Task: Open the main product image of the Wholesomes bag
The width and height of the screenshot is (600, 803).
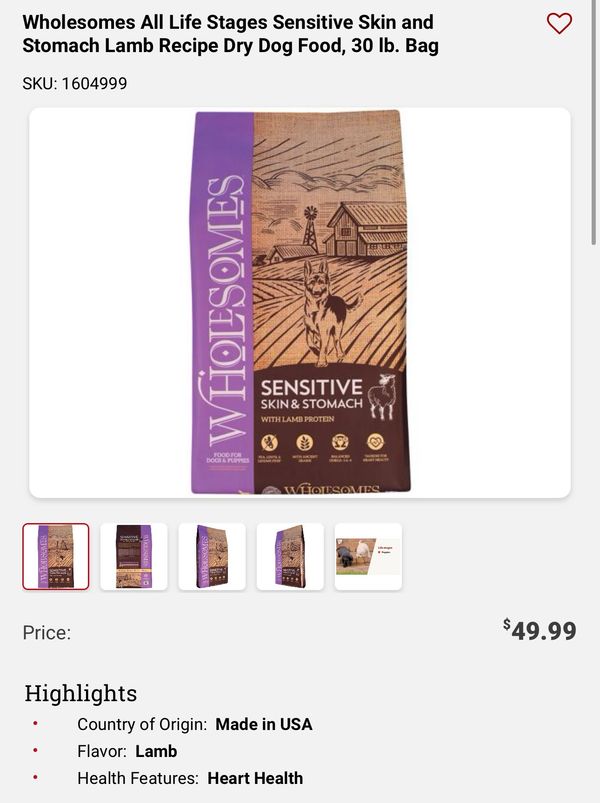Action: [x=300, y=302]
